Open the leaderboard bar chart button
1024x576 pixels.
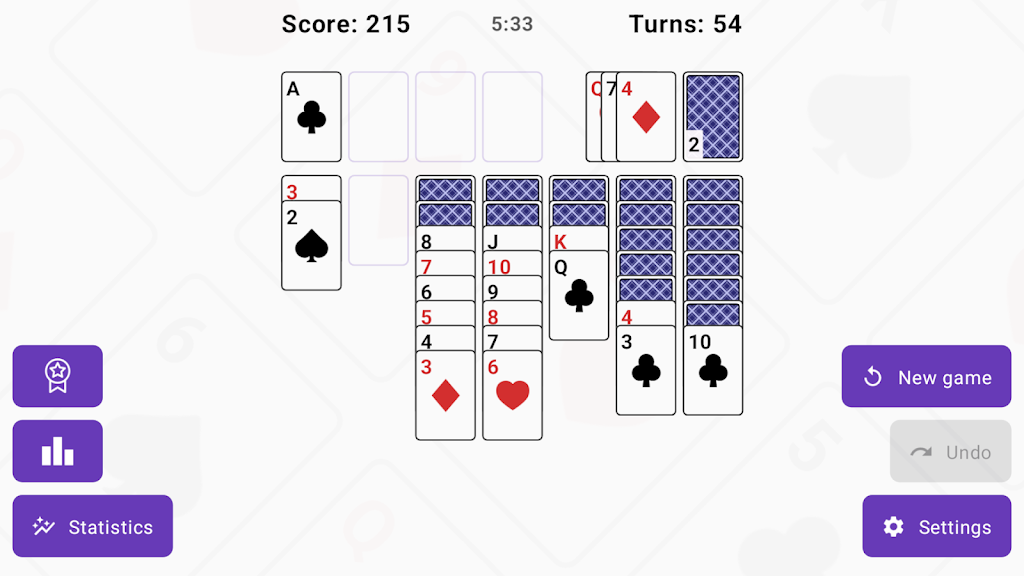point(57,451)
